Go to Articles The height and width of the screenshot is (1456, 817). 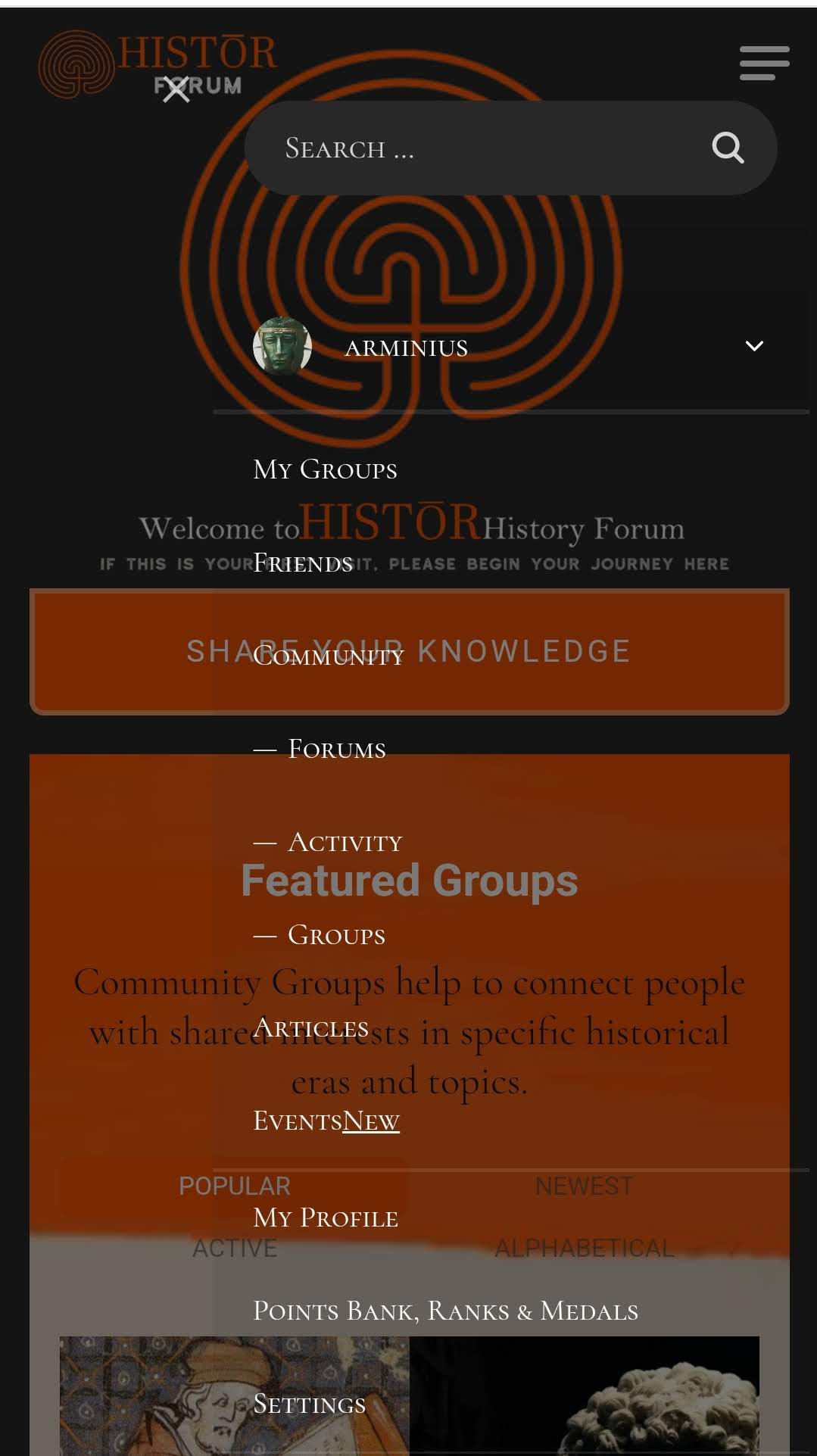click(x=310, y=1028)
